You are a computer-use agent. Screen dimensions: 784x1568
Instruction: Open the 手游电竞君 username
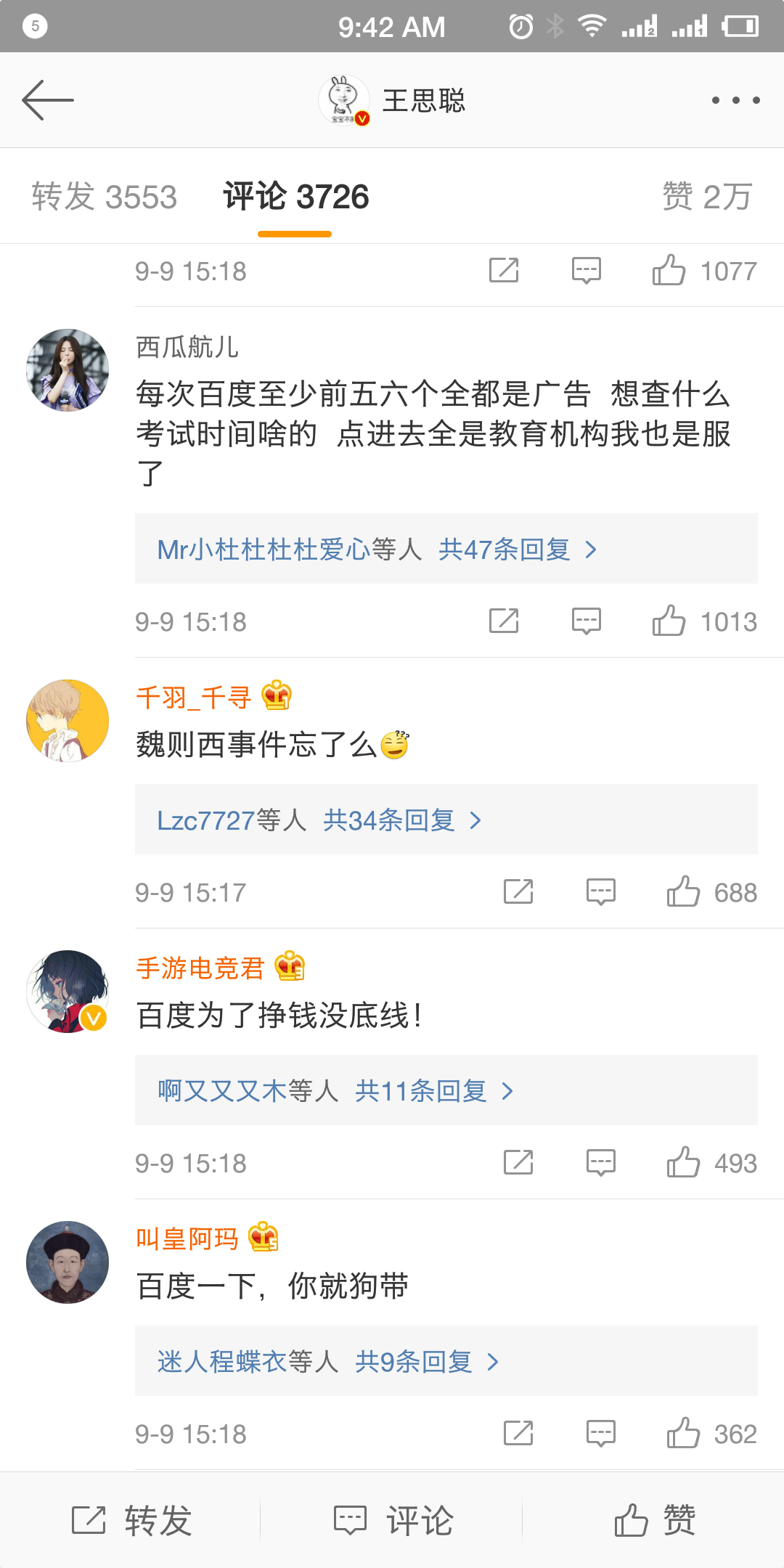200,968
